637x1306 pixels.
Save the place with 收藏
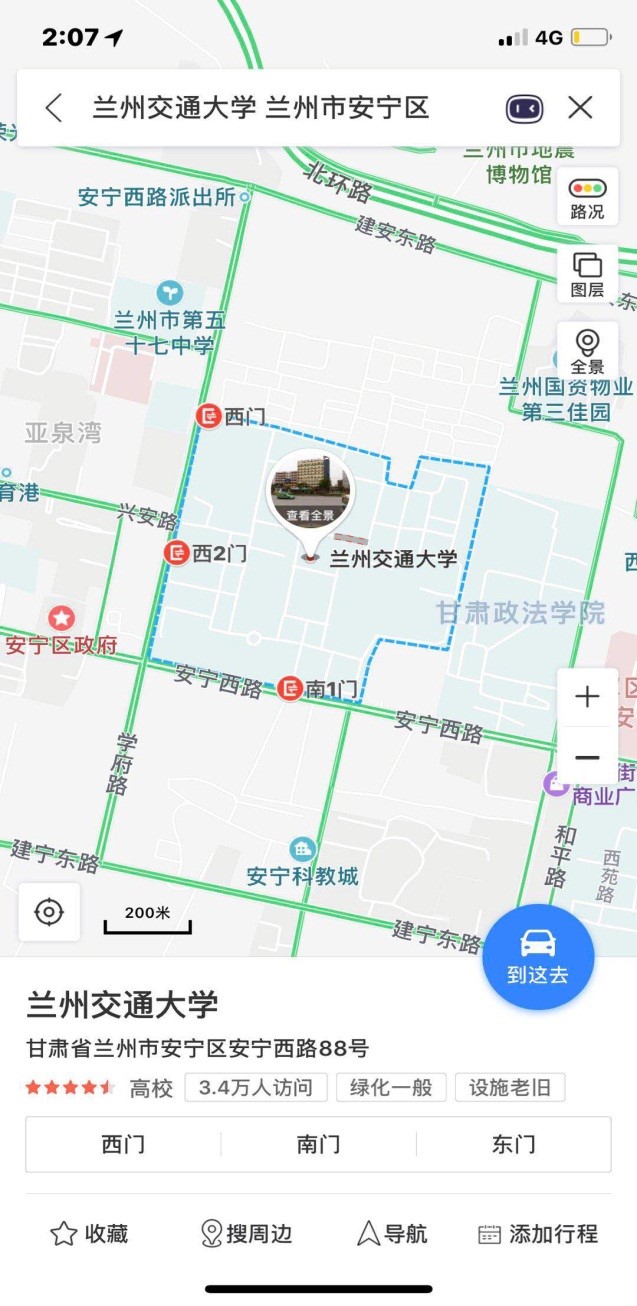pos(90,1234)
